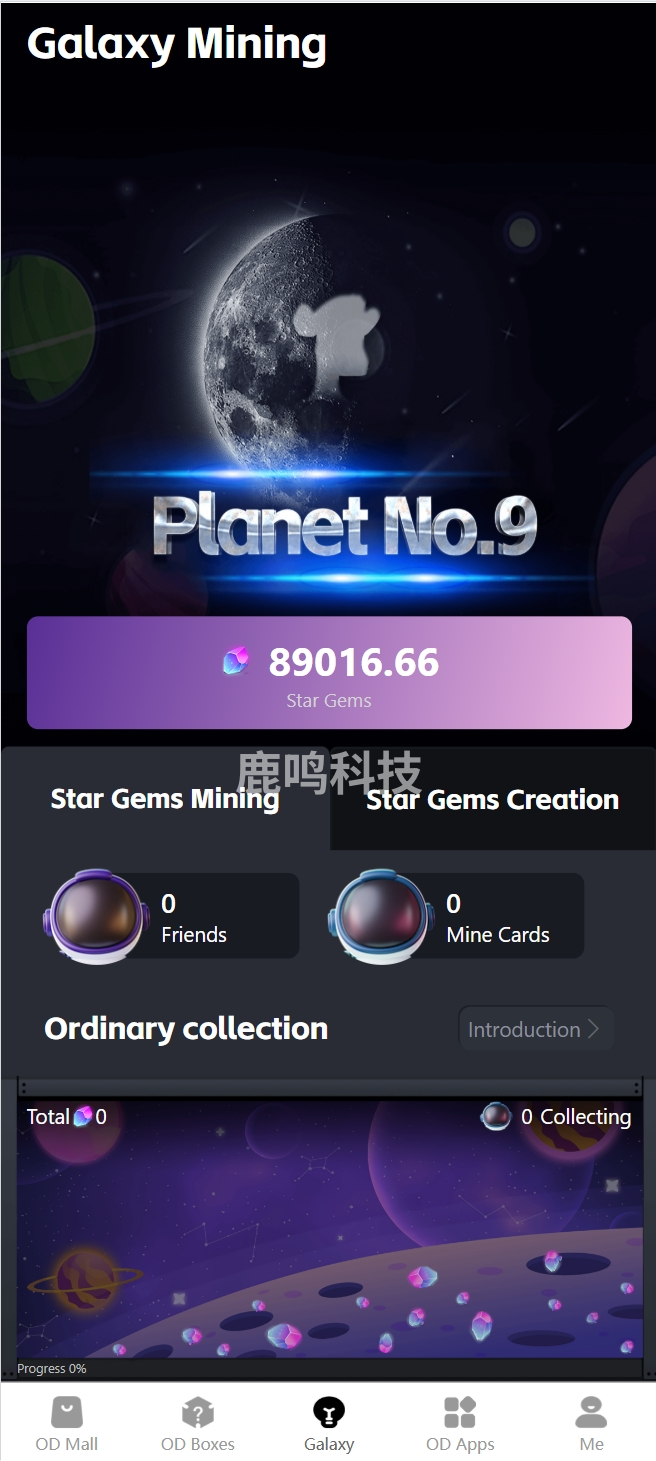Switch to the Star Gems Creation tab
Image resolution: width=656 pixels, height=1461 pixels.
[x=492, y=800]
